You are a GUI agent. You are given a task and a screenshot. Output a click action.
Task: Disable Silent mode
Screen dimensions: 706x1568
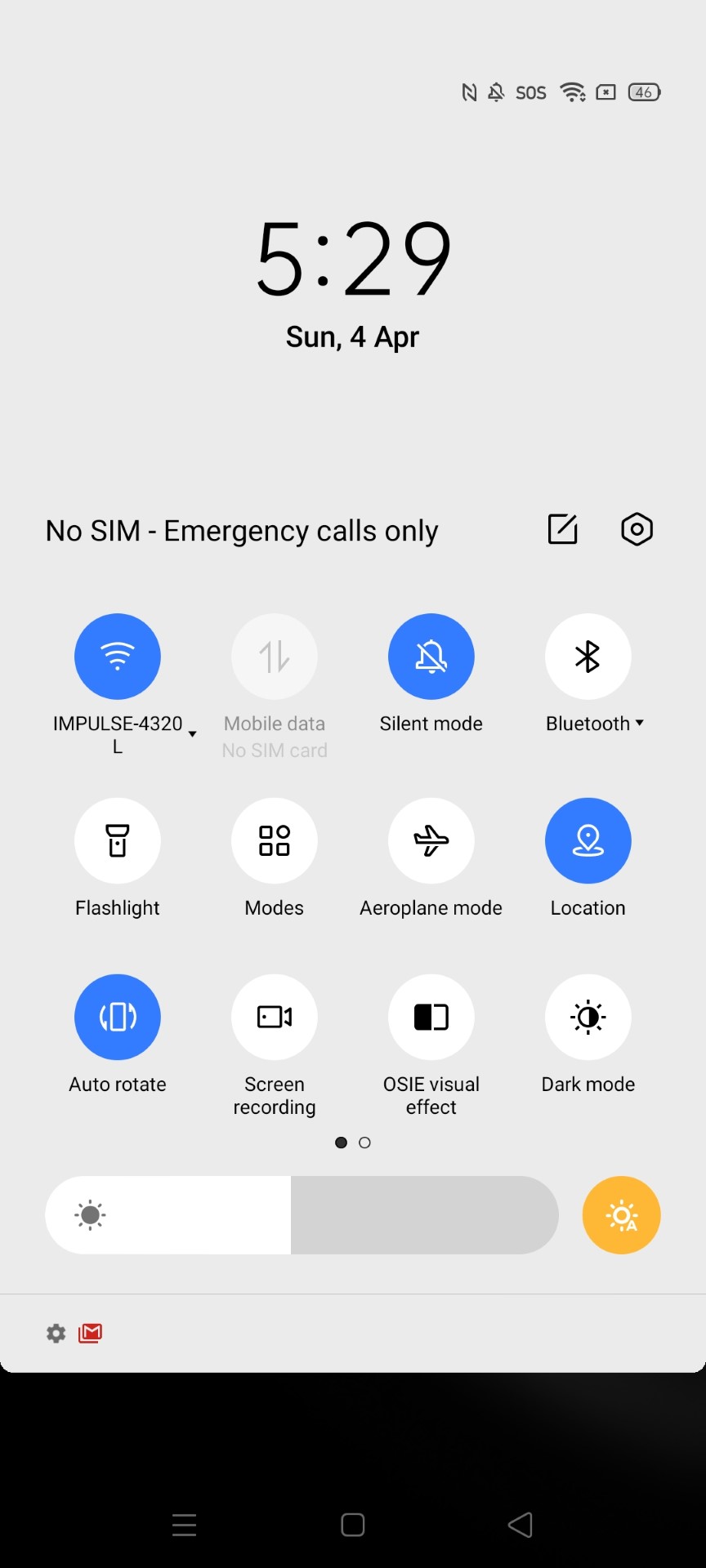click(x=431, y=657)
